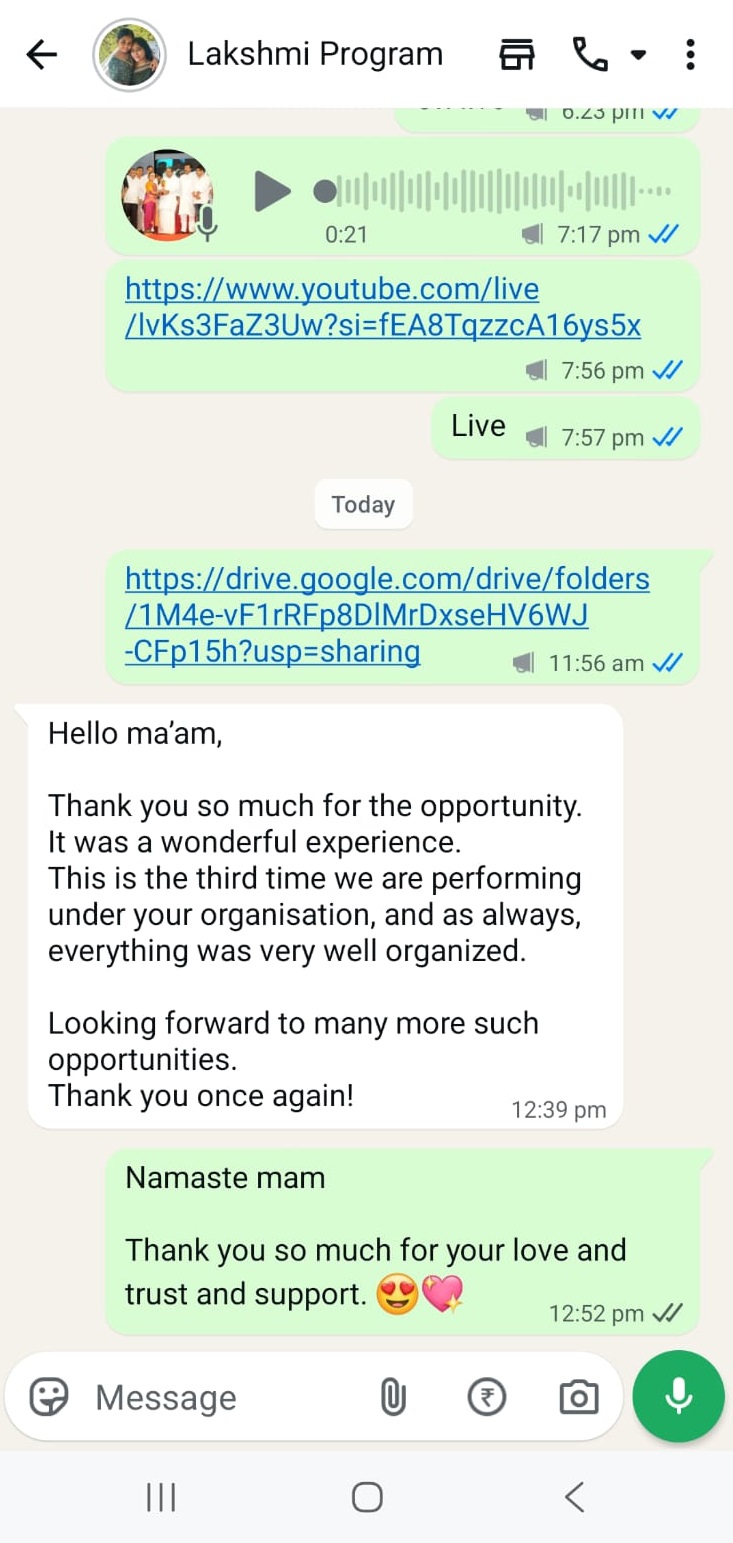
Task: Show recent apps in navigation bar
Action: point(161,1497)
